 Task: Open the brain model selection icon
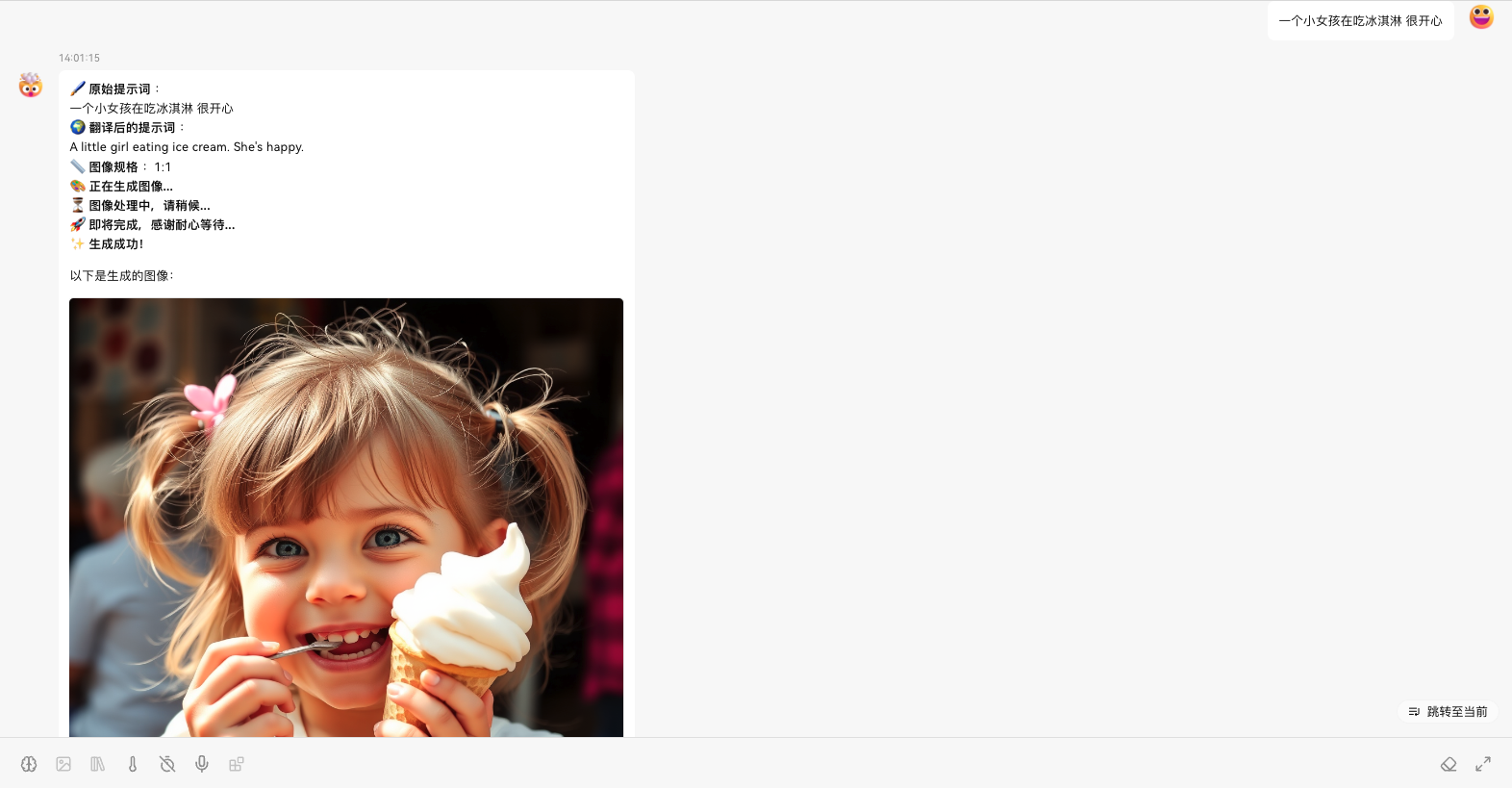29,764
